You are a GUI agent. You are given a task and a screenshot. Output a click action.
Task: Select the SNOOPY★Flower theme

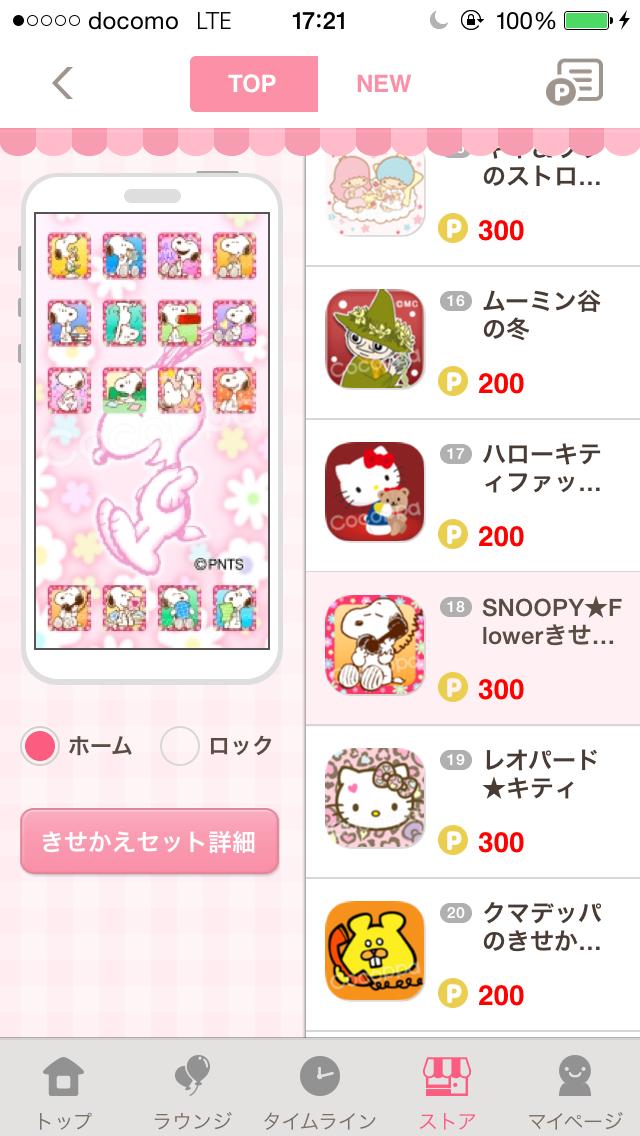(x=472, y=648)
